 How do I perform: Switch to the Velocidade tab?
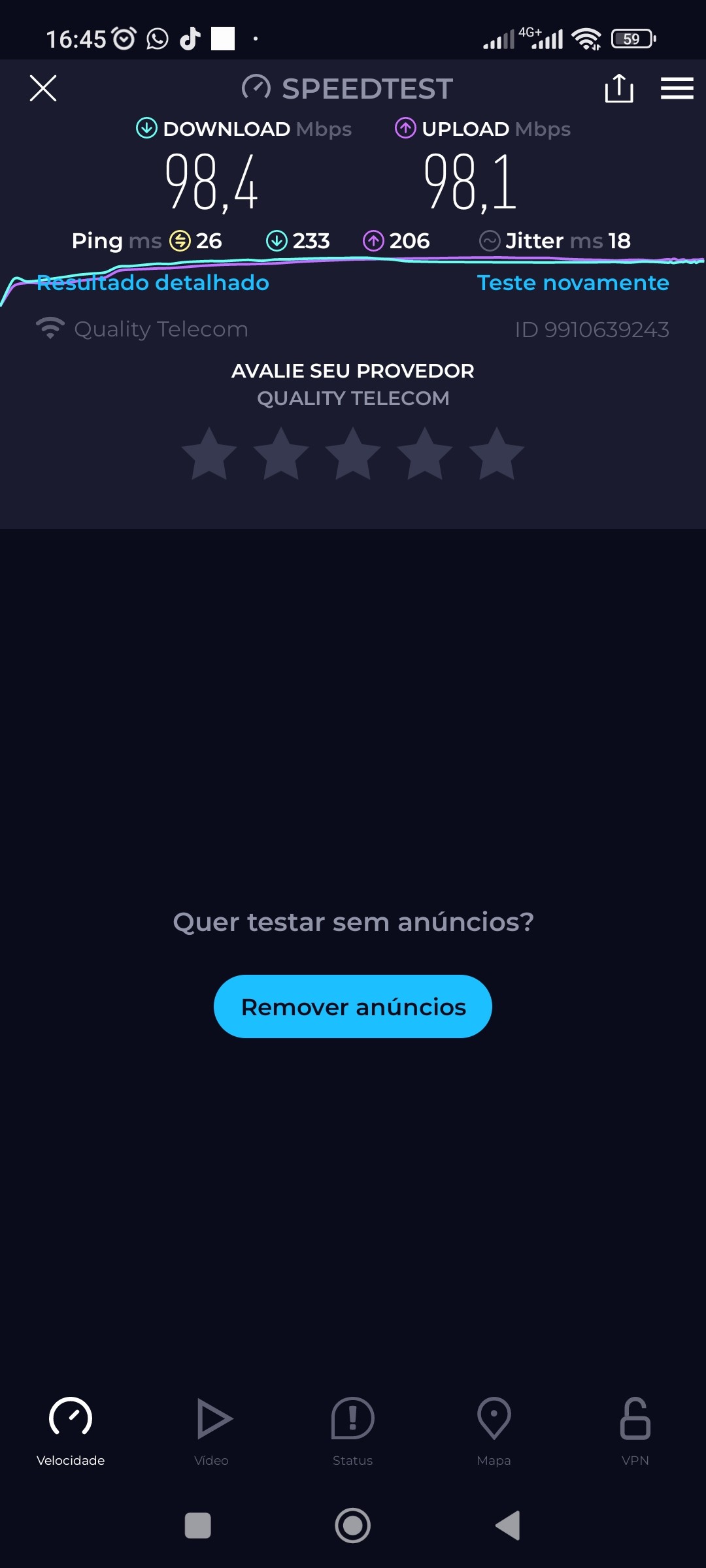tap(71, 1431)
